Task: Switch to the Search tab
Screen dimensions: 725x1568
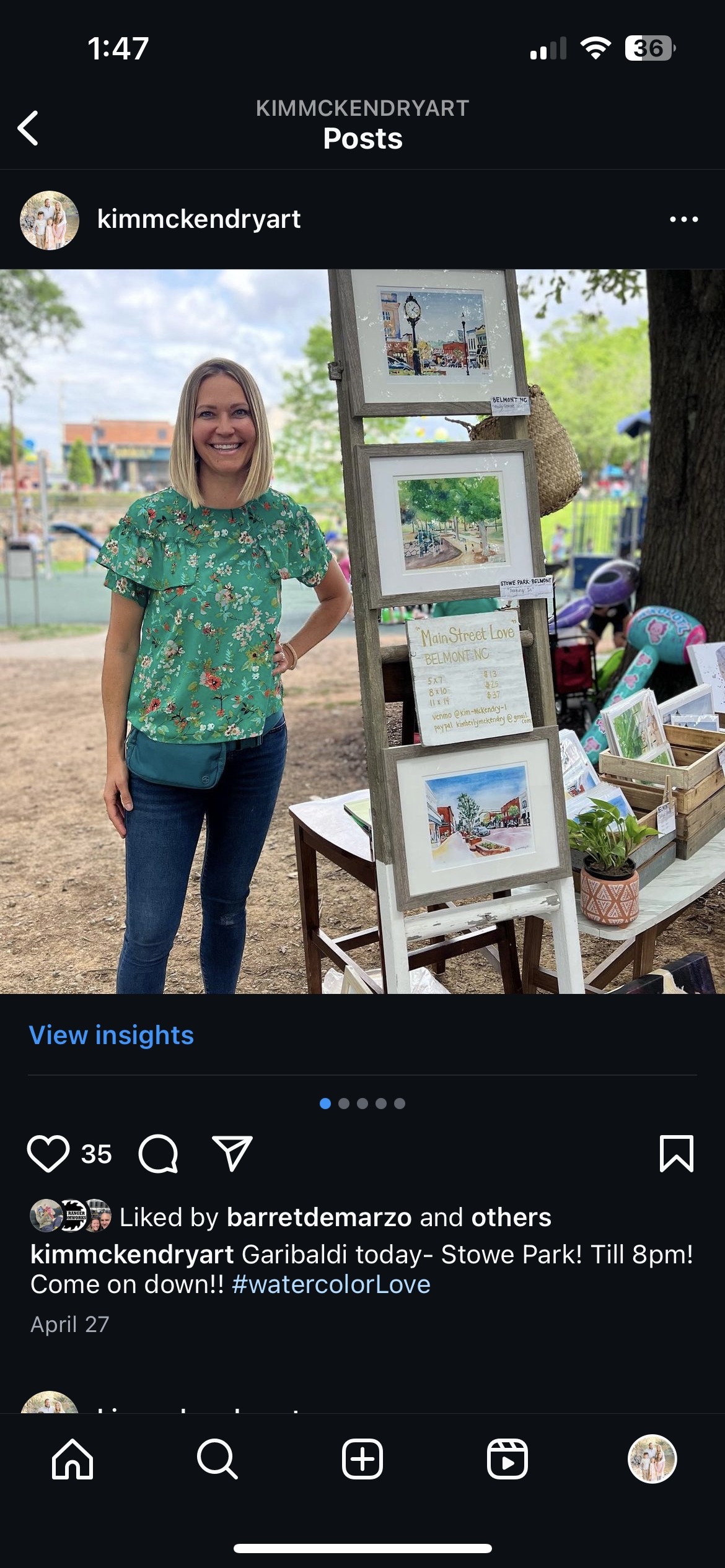Action: point(217,1459)
